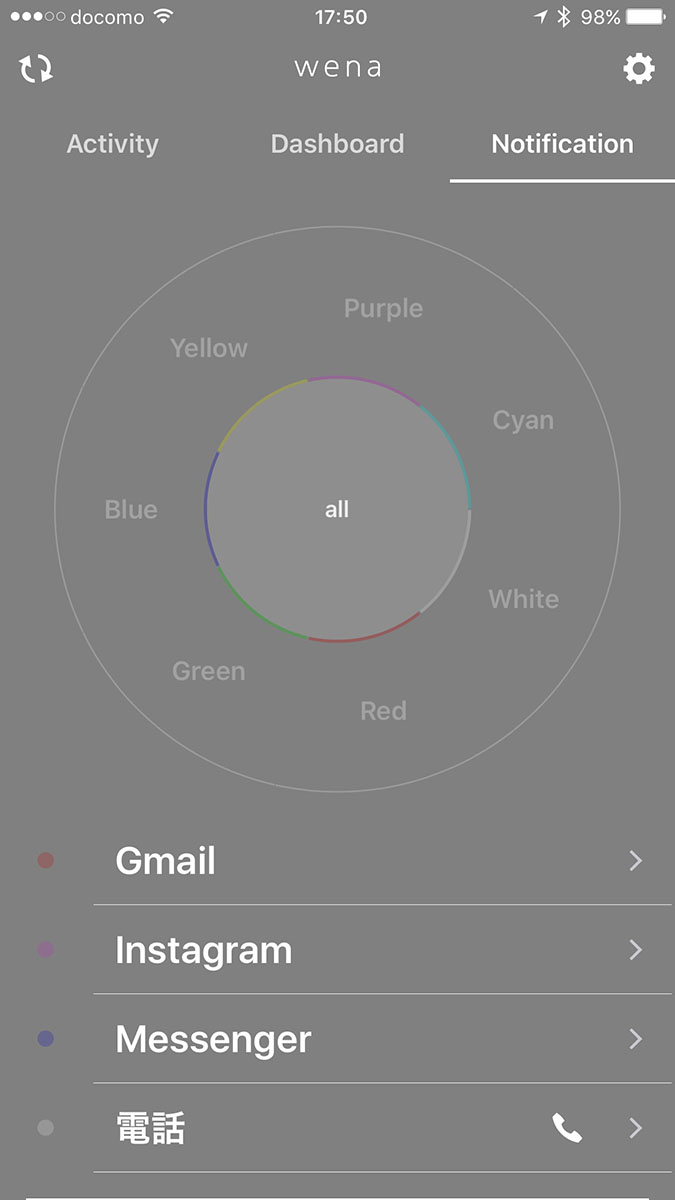Pick the Green color segment
The height and width of the screenshot is (1200, 675).
pos(208,671)
